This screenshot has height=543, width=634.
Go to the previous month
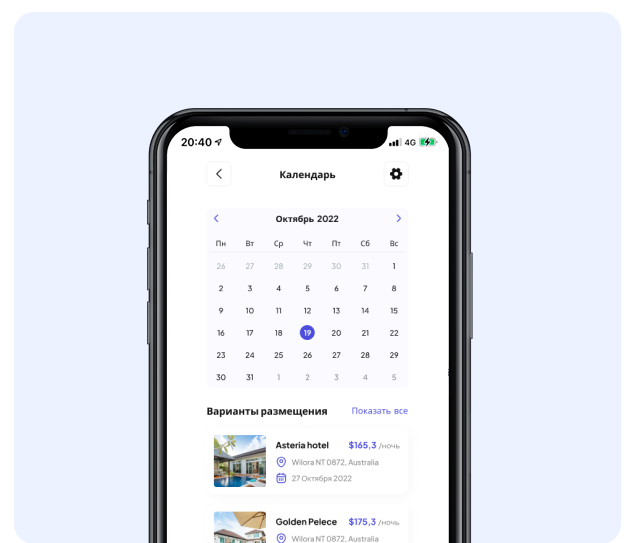[x=216, y=218]
